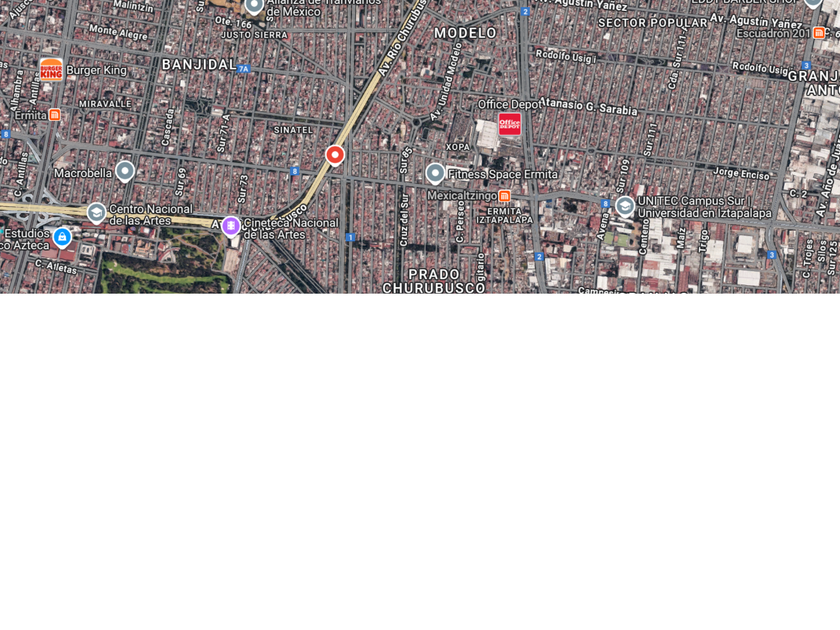Screen dimensions: 840x630
Task: Select the Office Depot marker
Action: click(x=509, y=124)
